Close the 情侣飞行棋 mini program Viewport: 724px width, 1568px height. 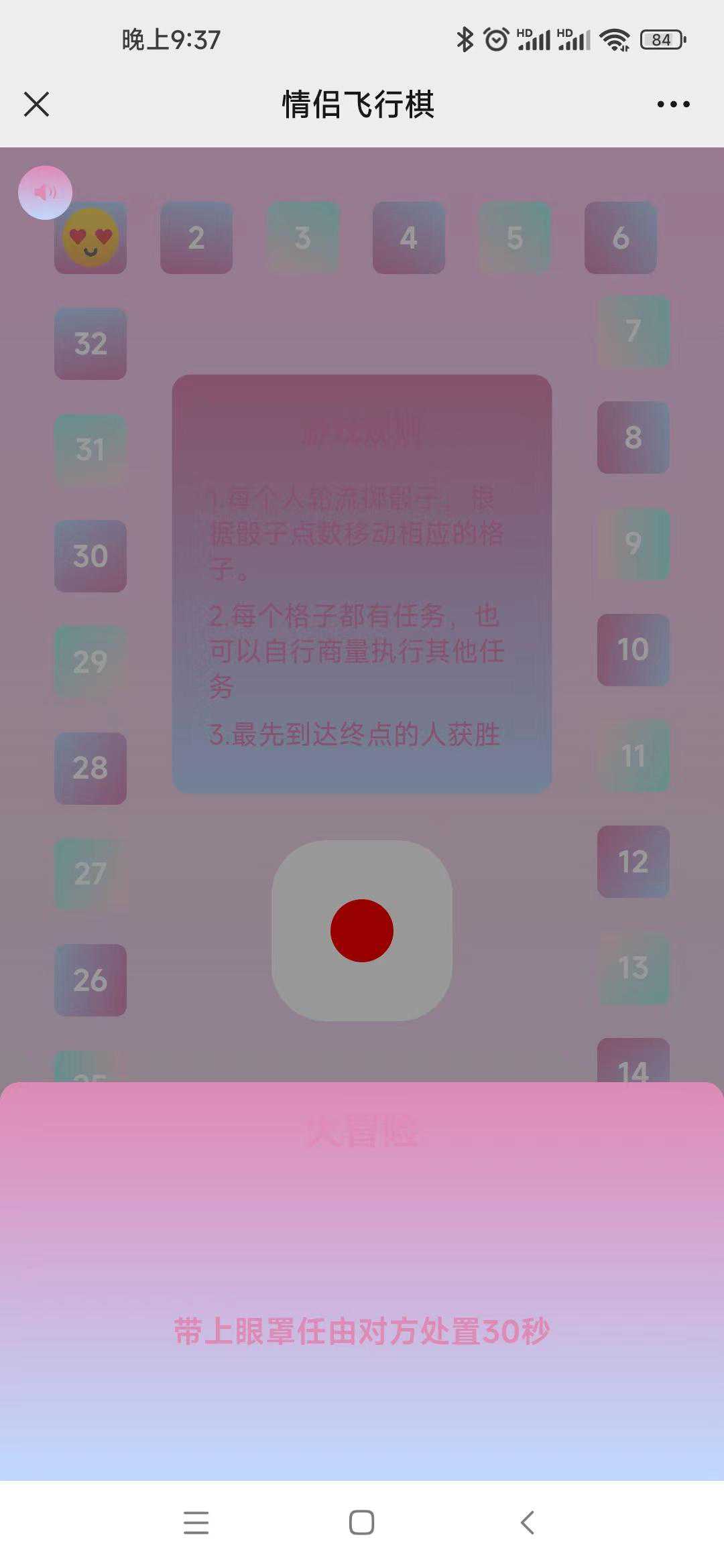36,105
